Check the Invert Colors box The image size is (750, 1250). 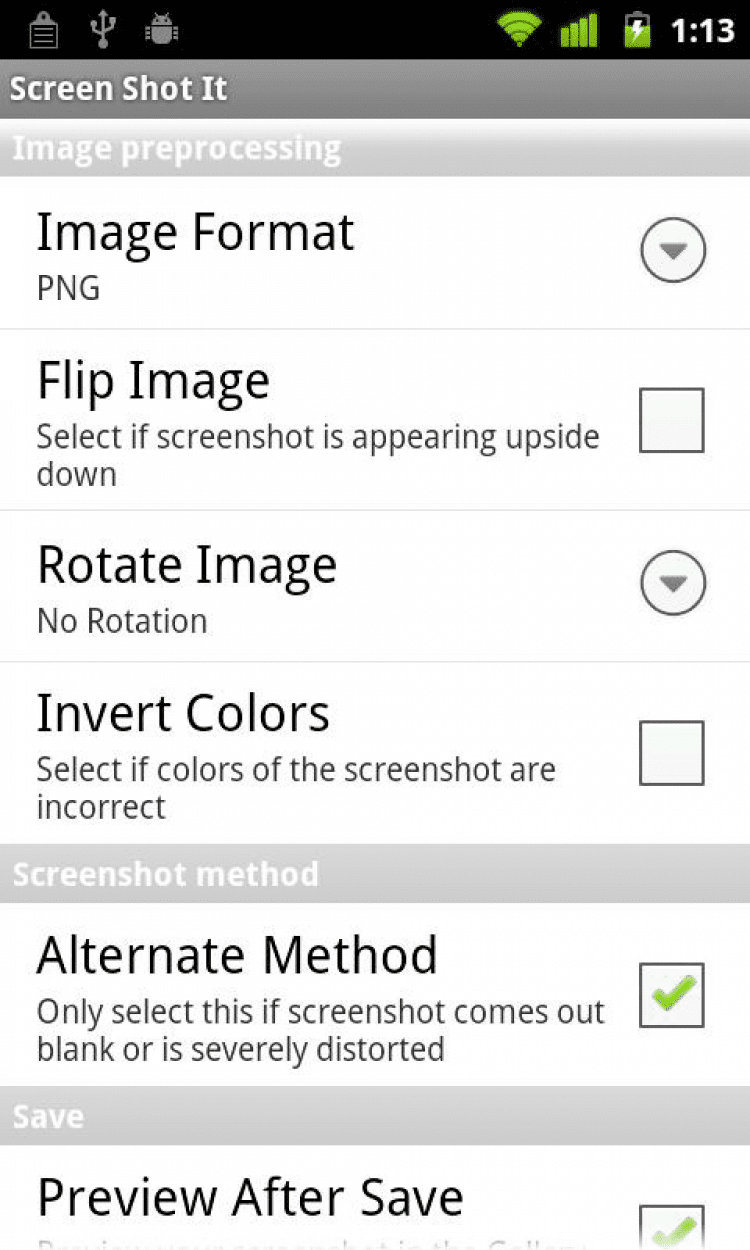[672, 752]
